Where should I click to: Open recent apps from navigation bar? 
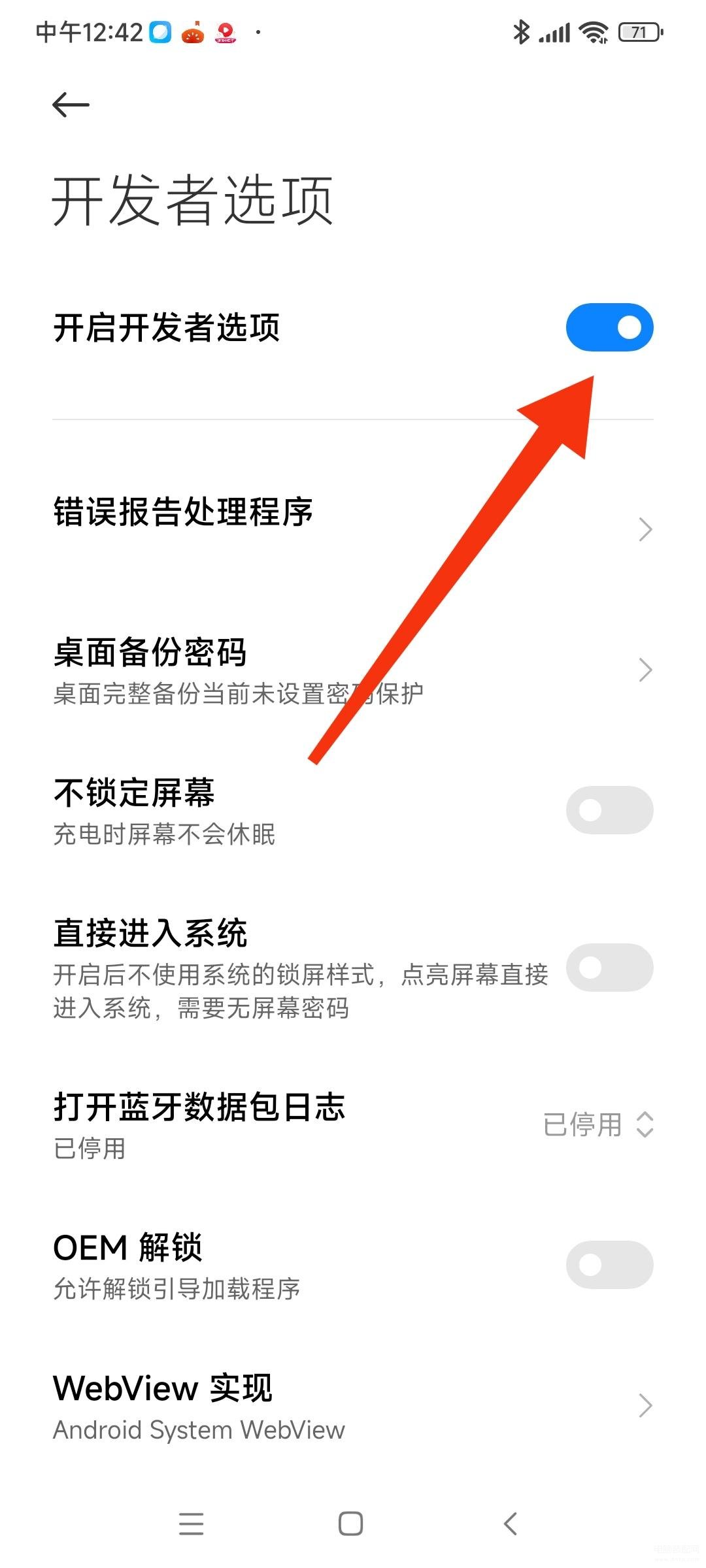click(192, 1524)
